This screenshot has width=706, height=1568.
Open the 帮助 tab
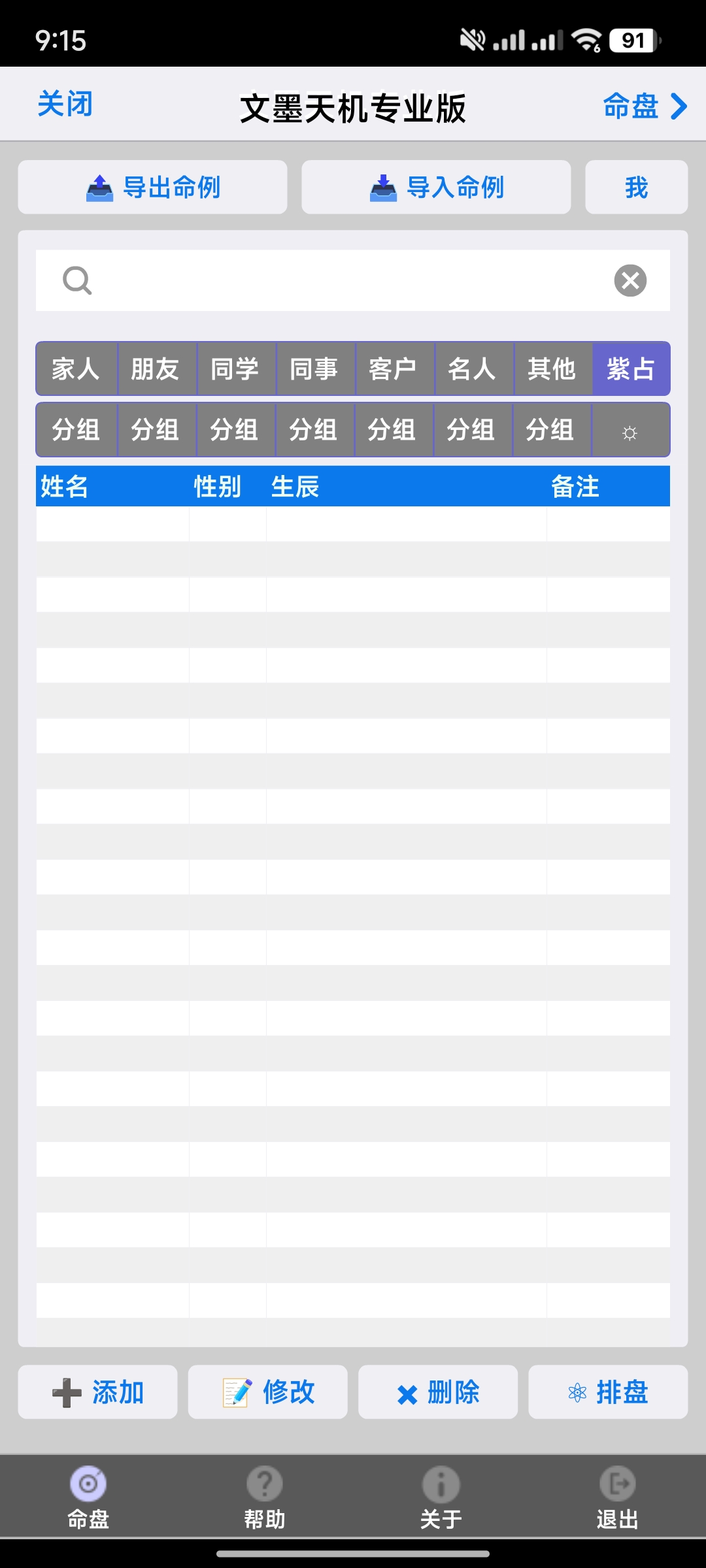[x=265, y=1497]
